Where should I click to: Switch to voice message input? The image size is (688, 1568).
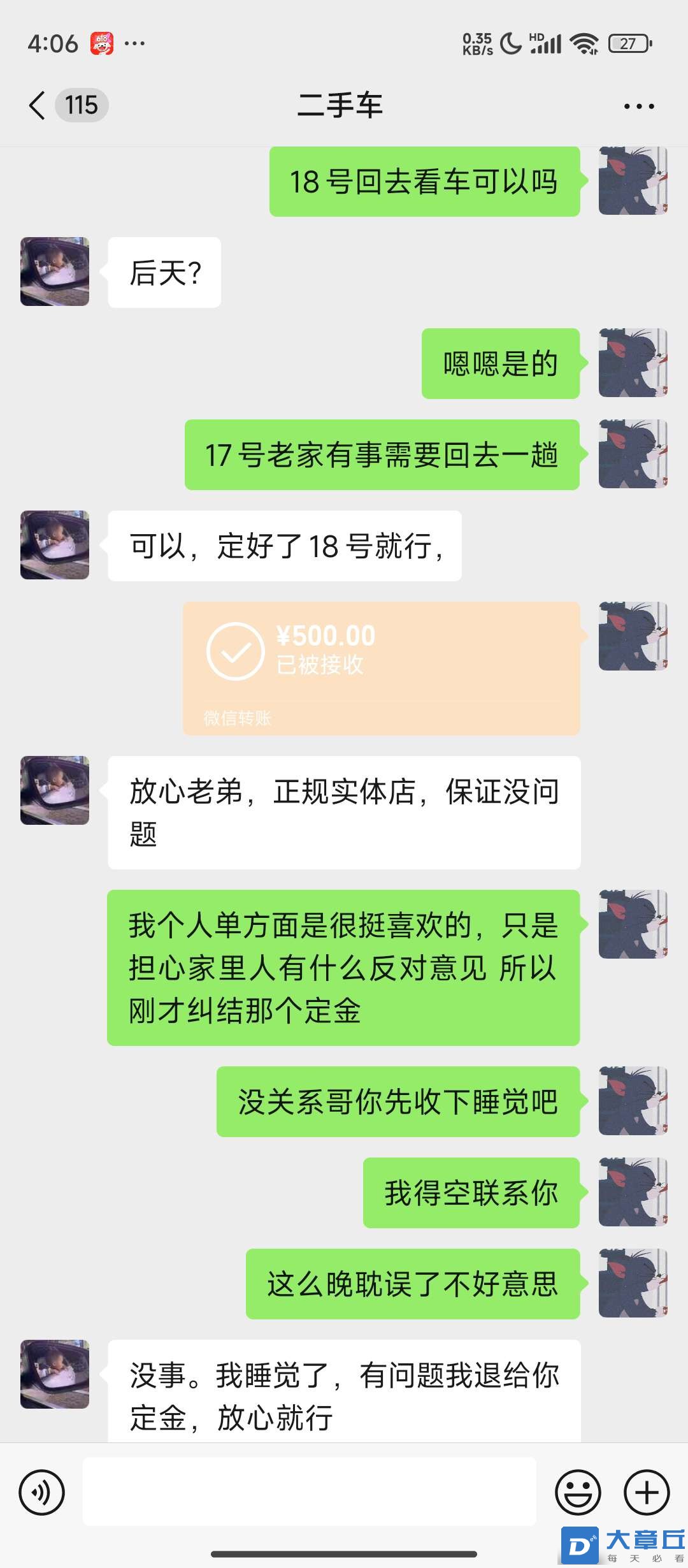coord(42,1492)
